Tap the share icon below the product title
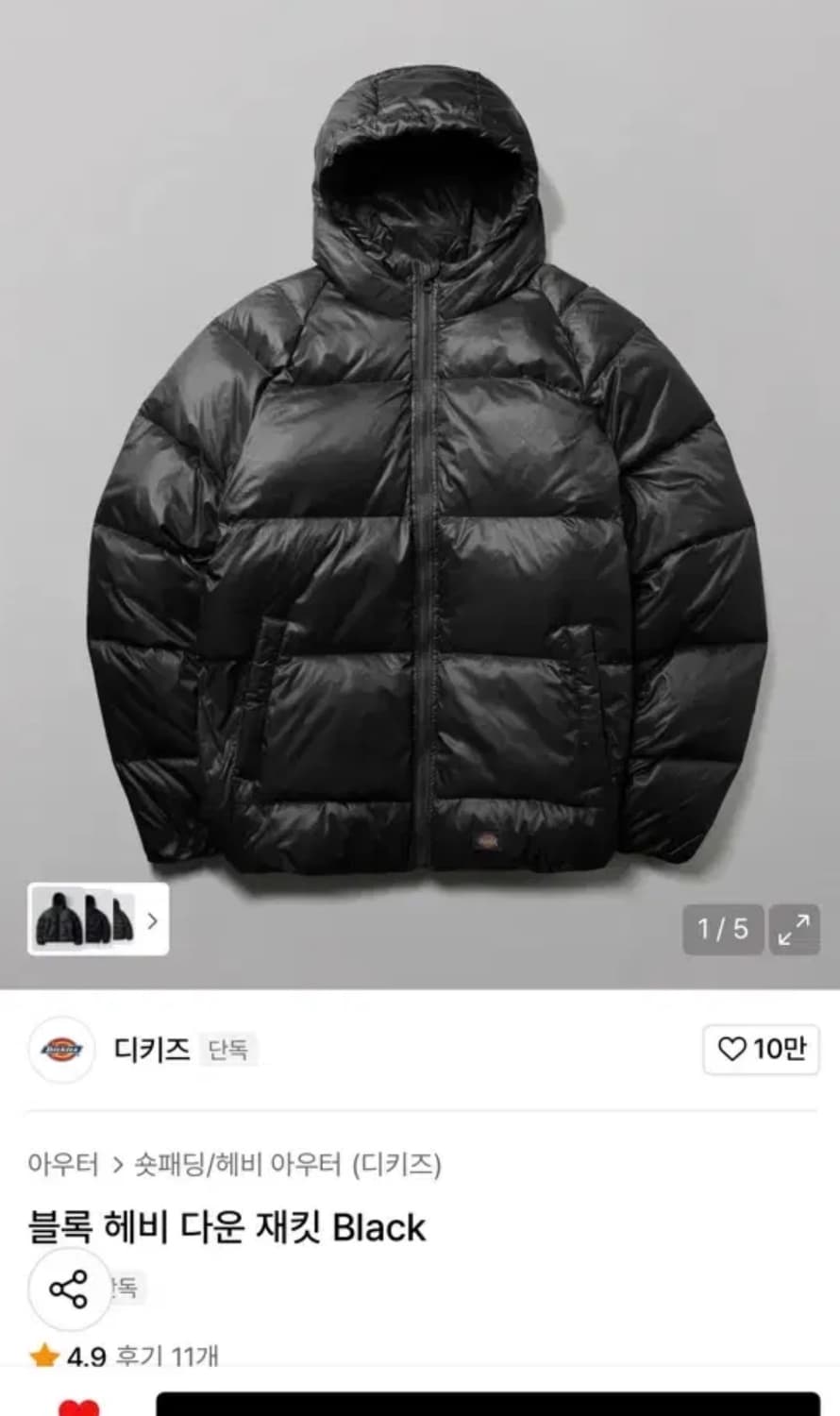840x1416 pixels. coord(66,1287)
